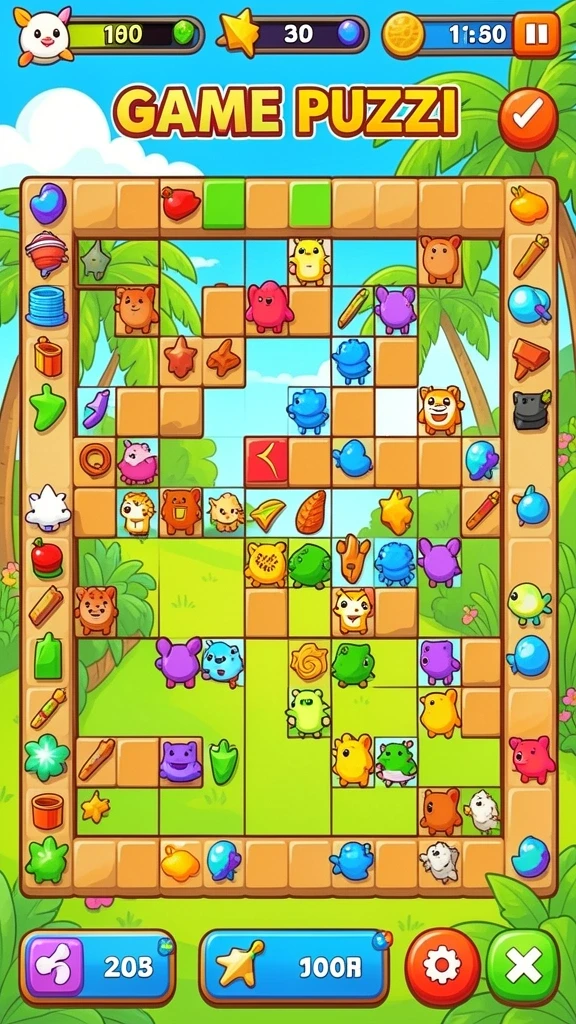Tap the orange checkmark confirm button
Image resolution: width=576 pixels, height=1024 pixels.
[x=528, y=118]
